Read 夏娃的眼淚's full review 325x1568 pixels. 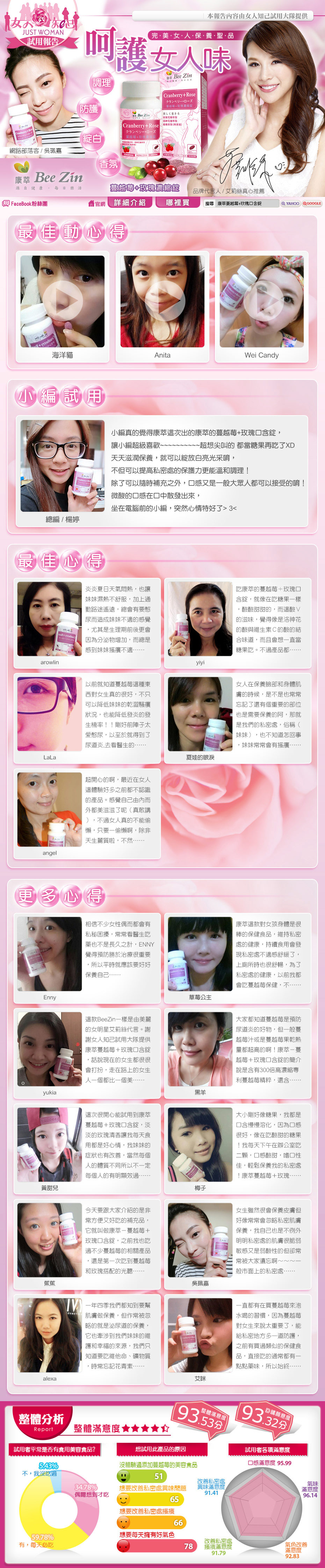(x=237, y=718)
